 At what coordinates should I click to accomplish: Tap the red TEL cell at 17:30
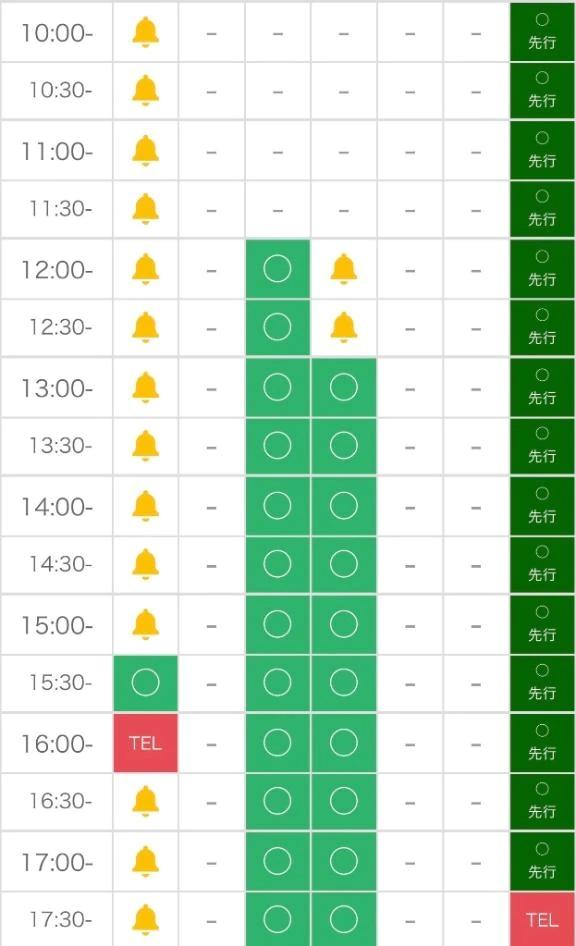pyautogui.click(x=542, y=919)
